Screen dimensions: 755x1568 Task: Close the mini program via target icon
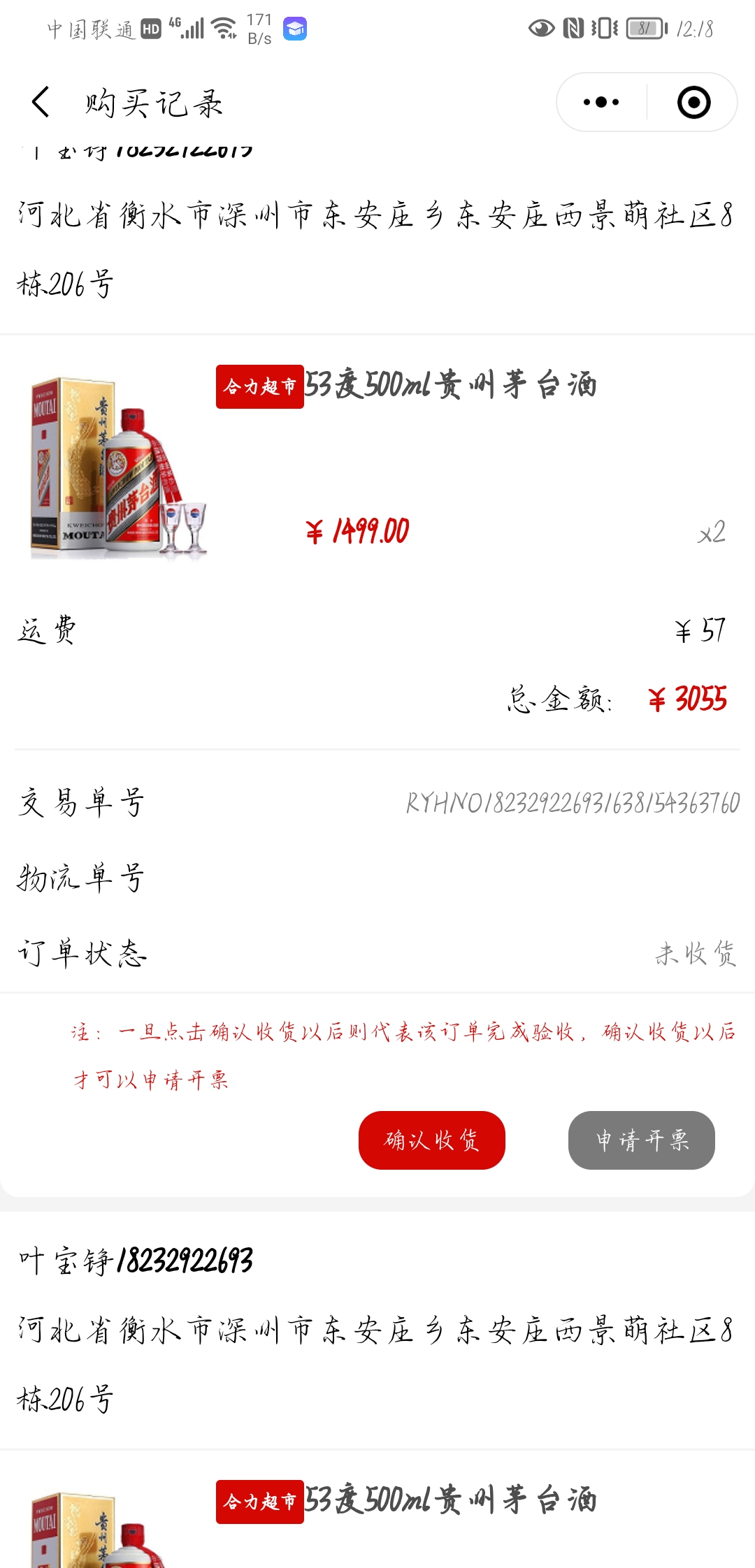[693, 103]
